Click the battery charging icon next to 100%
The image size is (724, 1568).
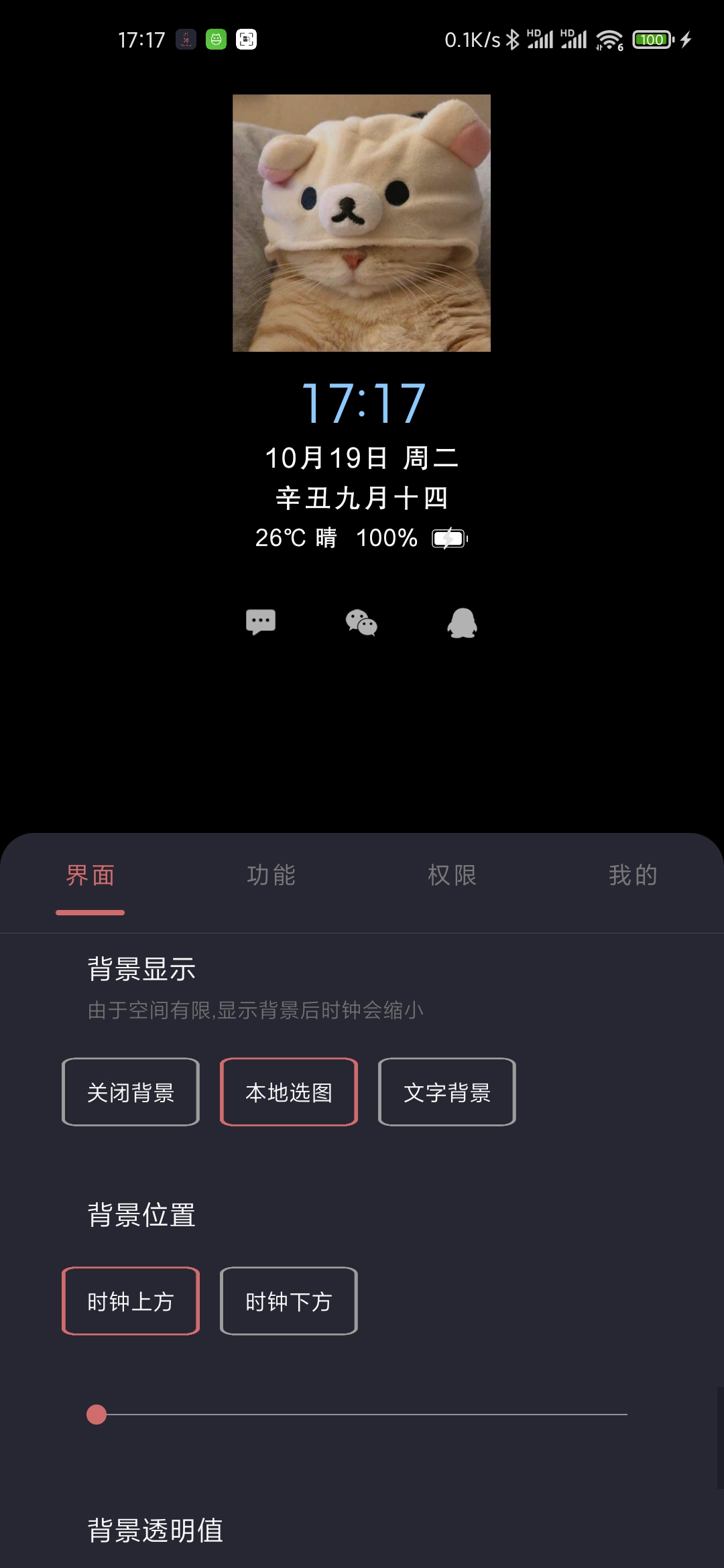point(448,537)
